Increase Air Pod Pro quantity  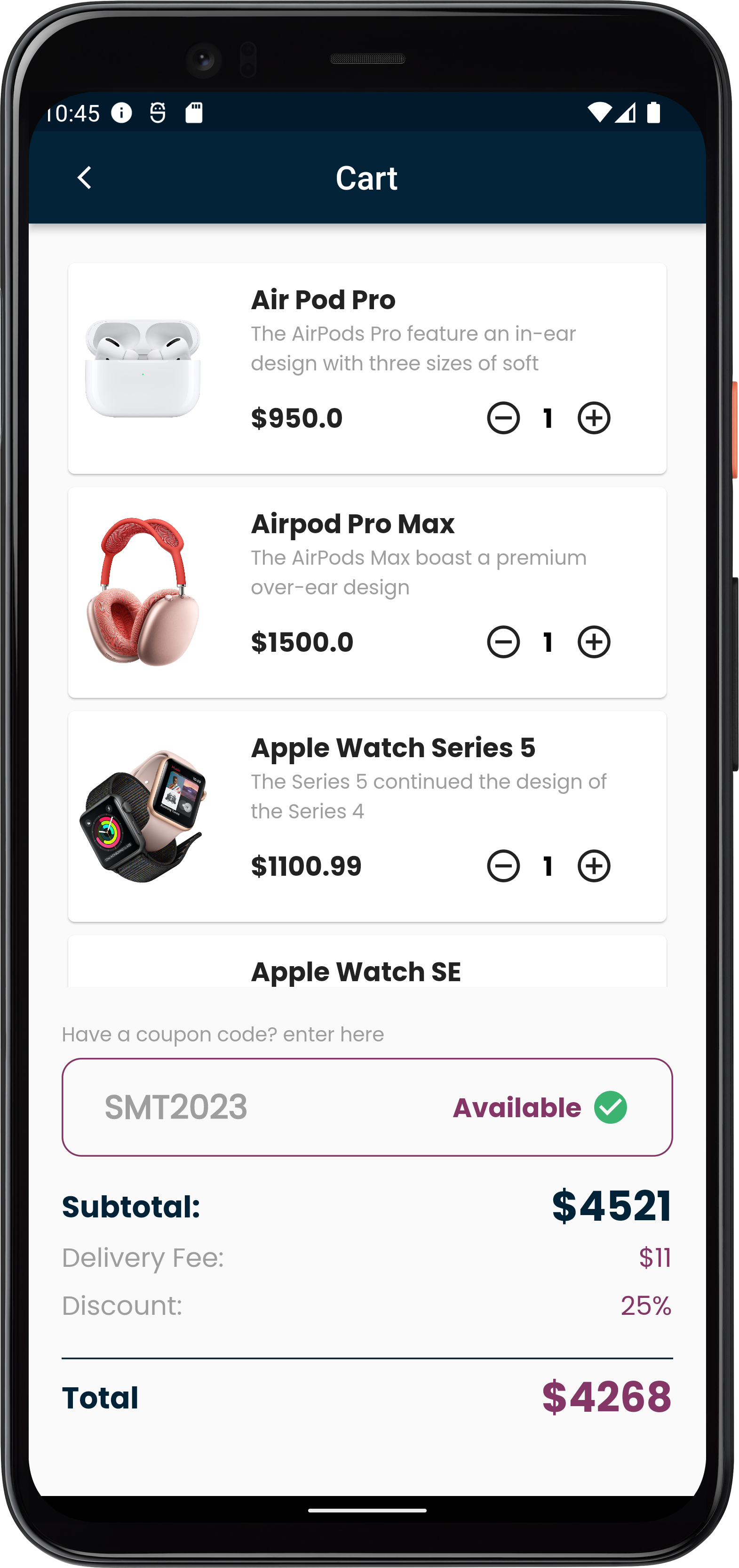point(594,418)
